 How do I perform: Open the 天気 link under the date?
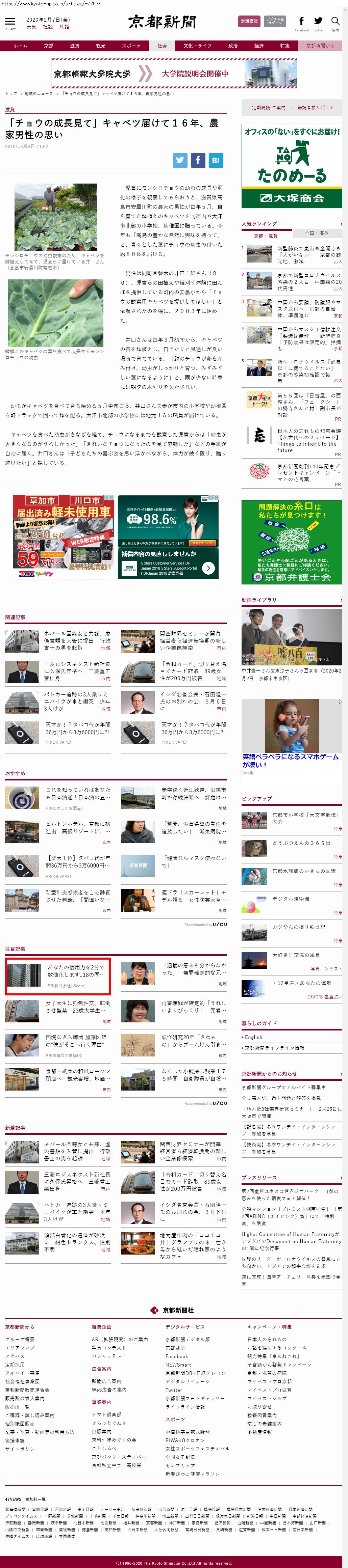click(31, 27)
